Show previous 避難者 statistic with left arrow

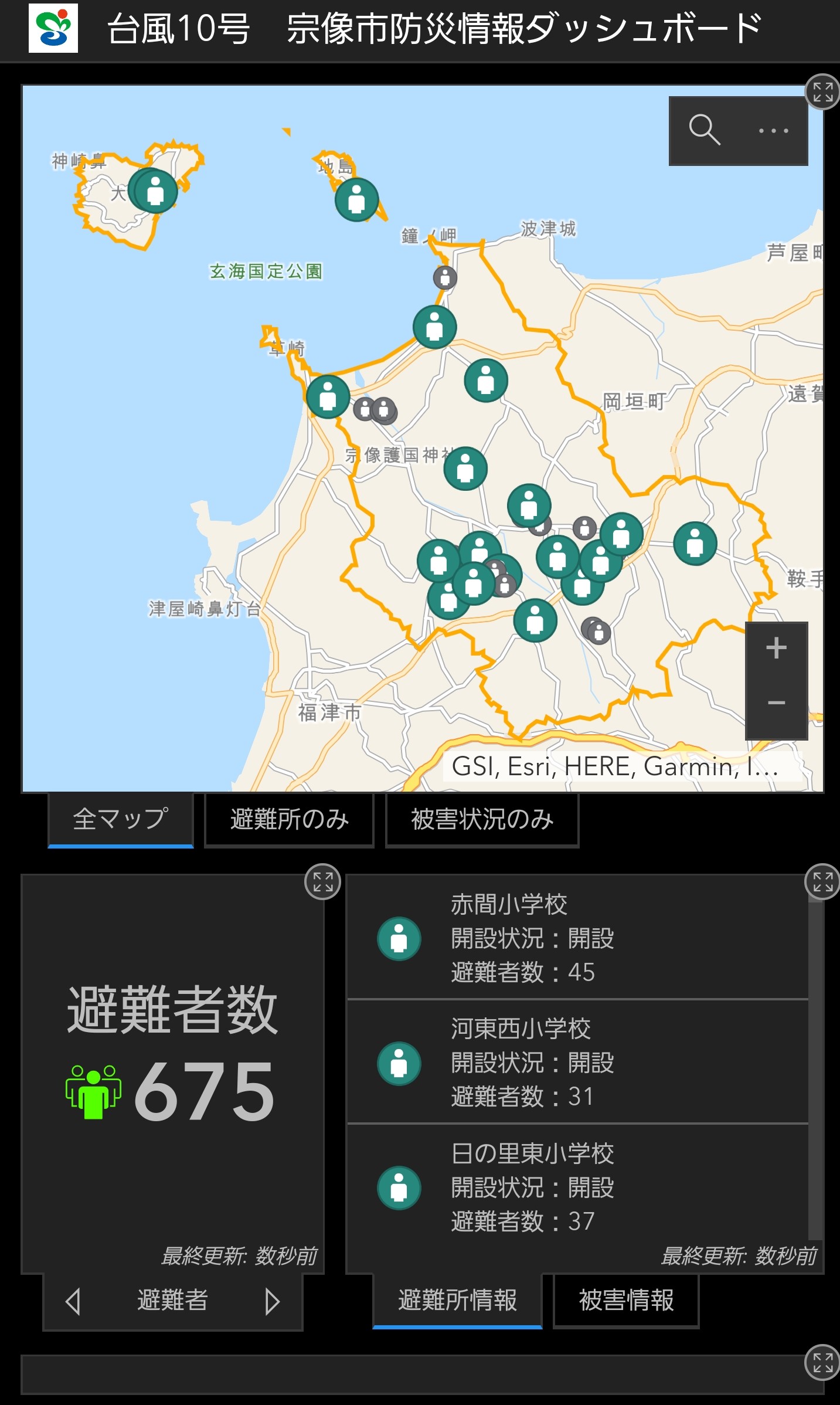click(x=73, y=1301)
